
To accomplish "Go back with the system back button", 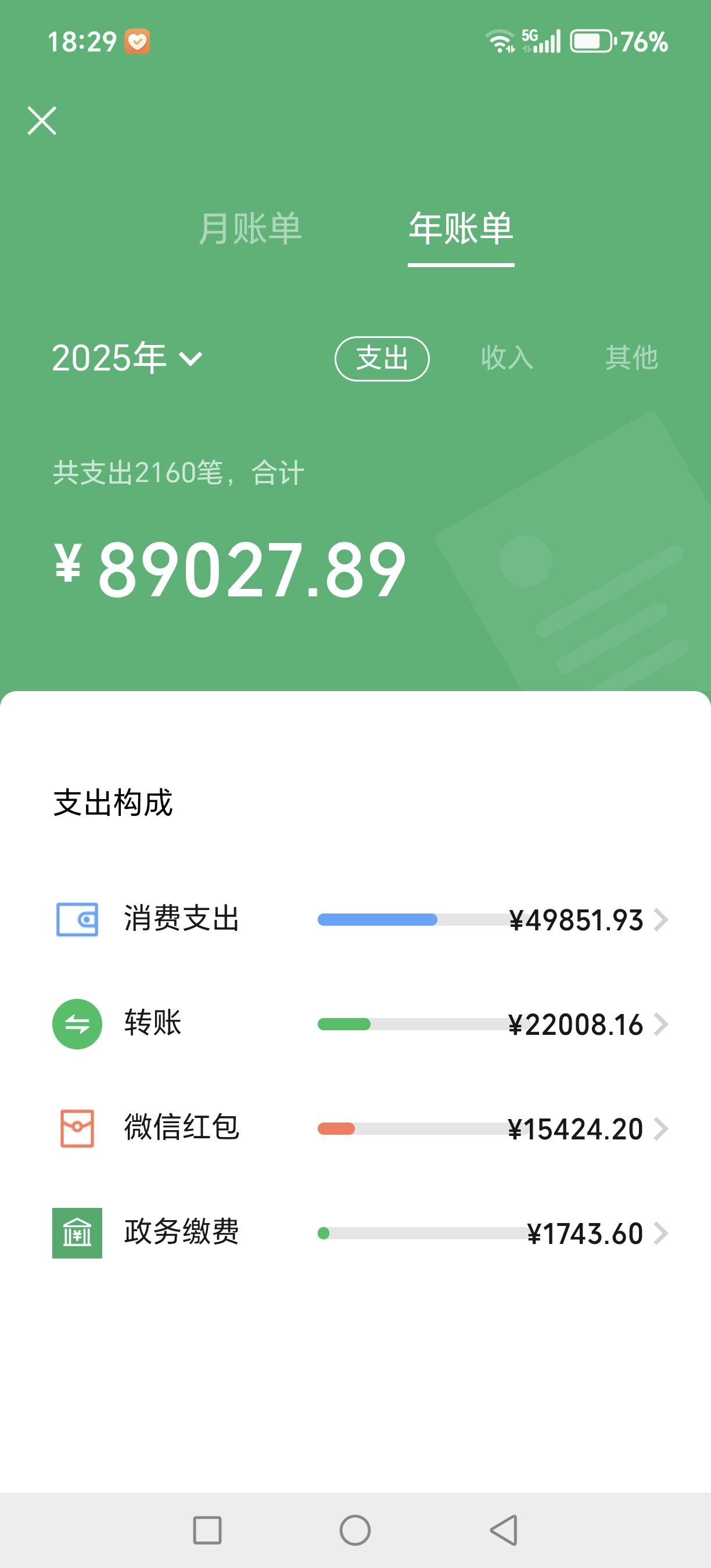I will coord(504,1530).
